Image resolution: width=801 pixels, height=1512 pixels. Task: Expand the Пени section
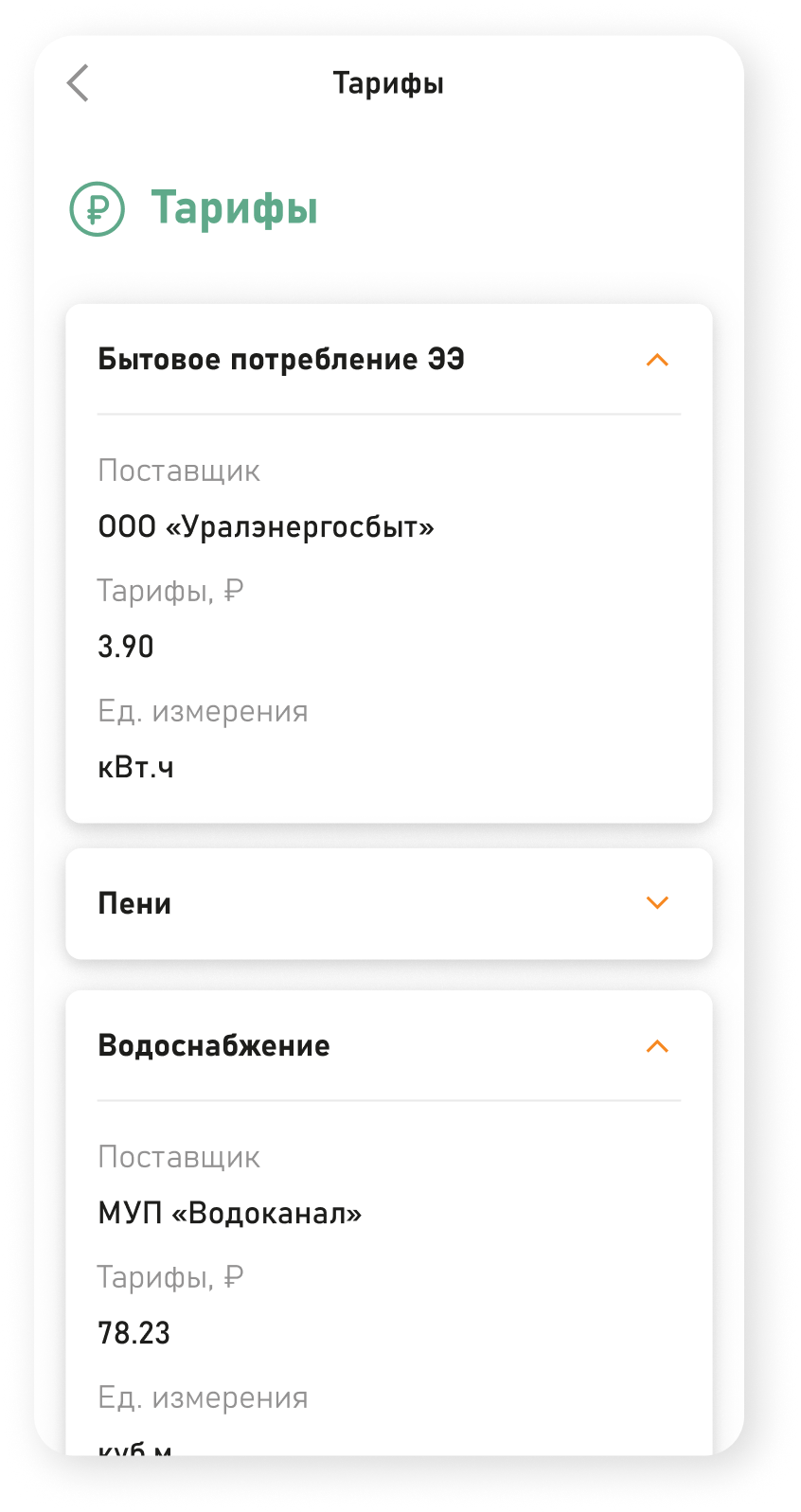656,903
